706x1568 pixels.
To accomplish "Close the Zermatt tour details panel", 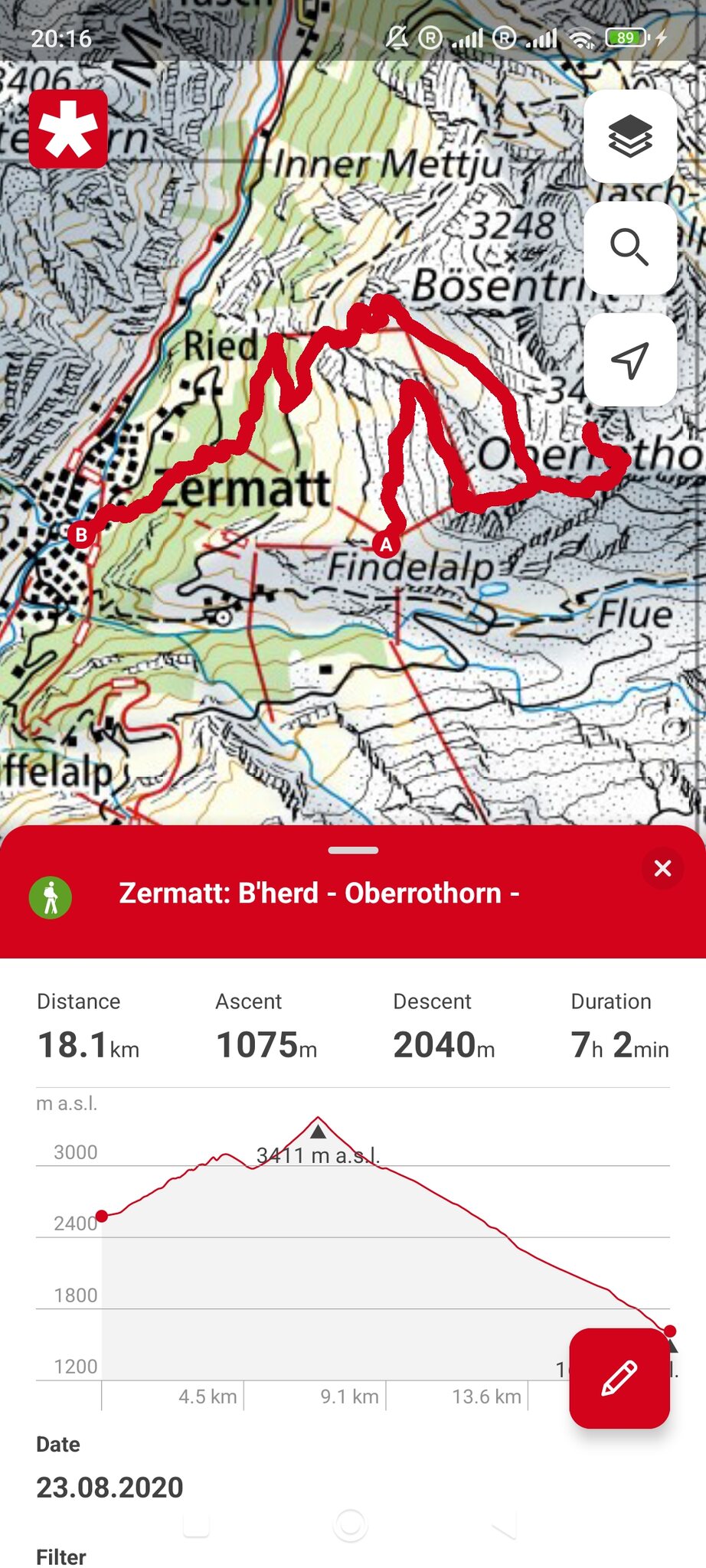I will pyautogui.click(x=662, y=868).
